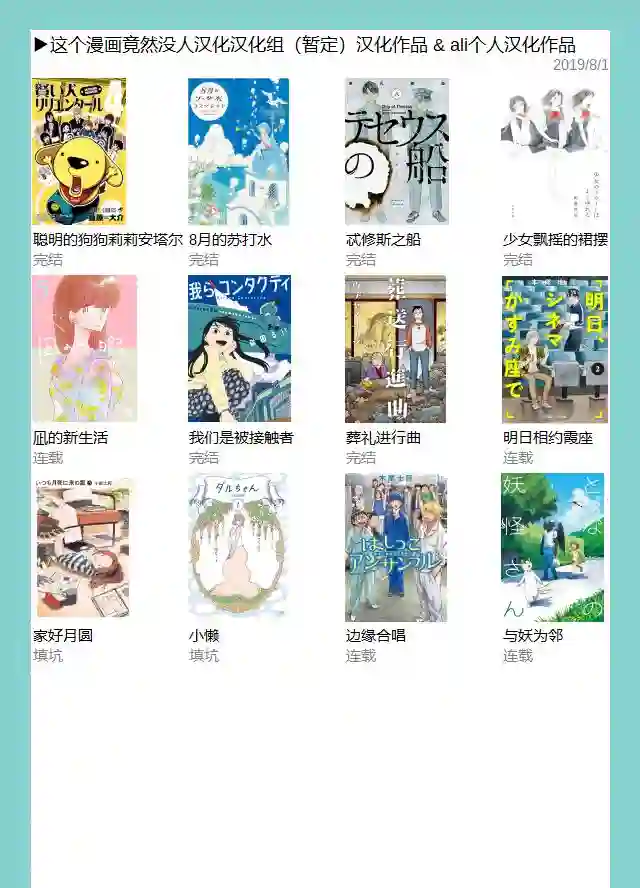
Task: View 与妖为邻 manga
Action: point(552,547)
